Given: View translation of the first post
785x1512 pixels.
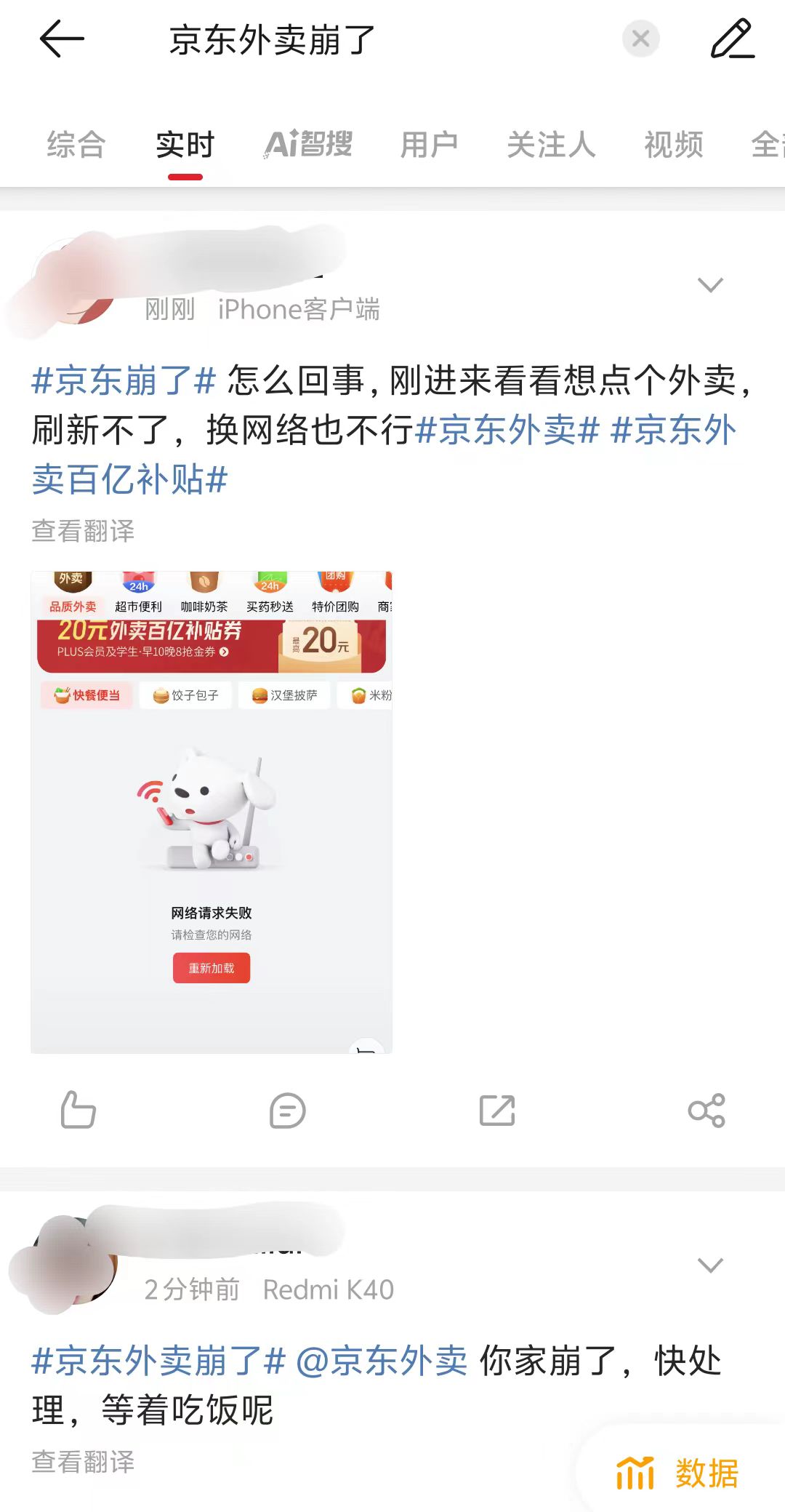Looking at the screenshot, I should (83, 531).
